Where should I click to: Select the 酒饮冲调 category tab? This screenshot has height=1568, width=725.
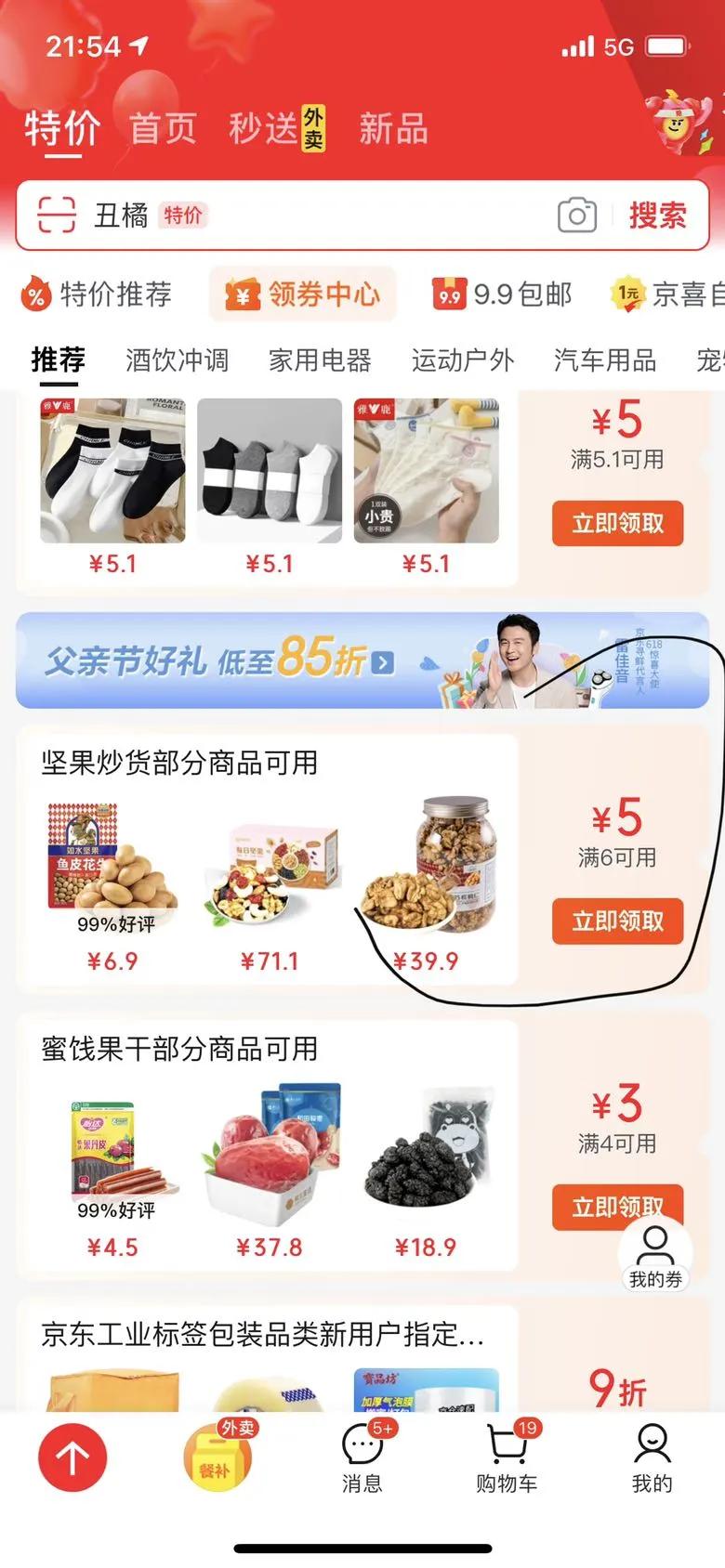(x=177, y=359)
